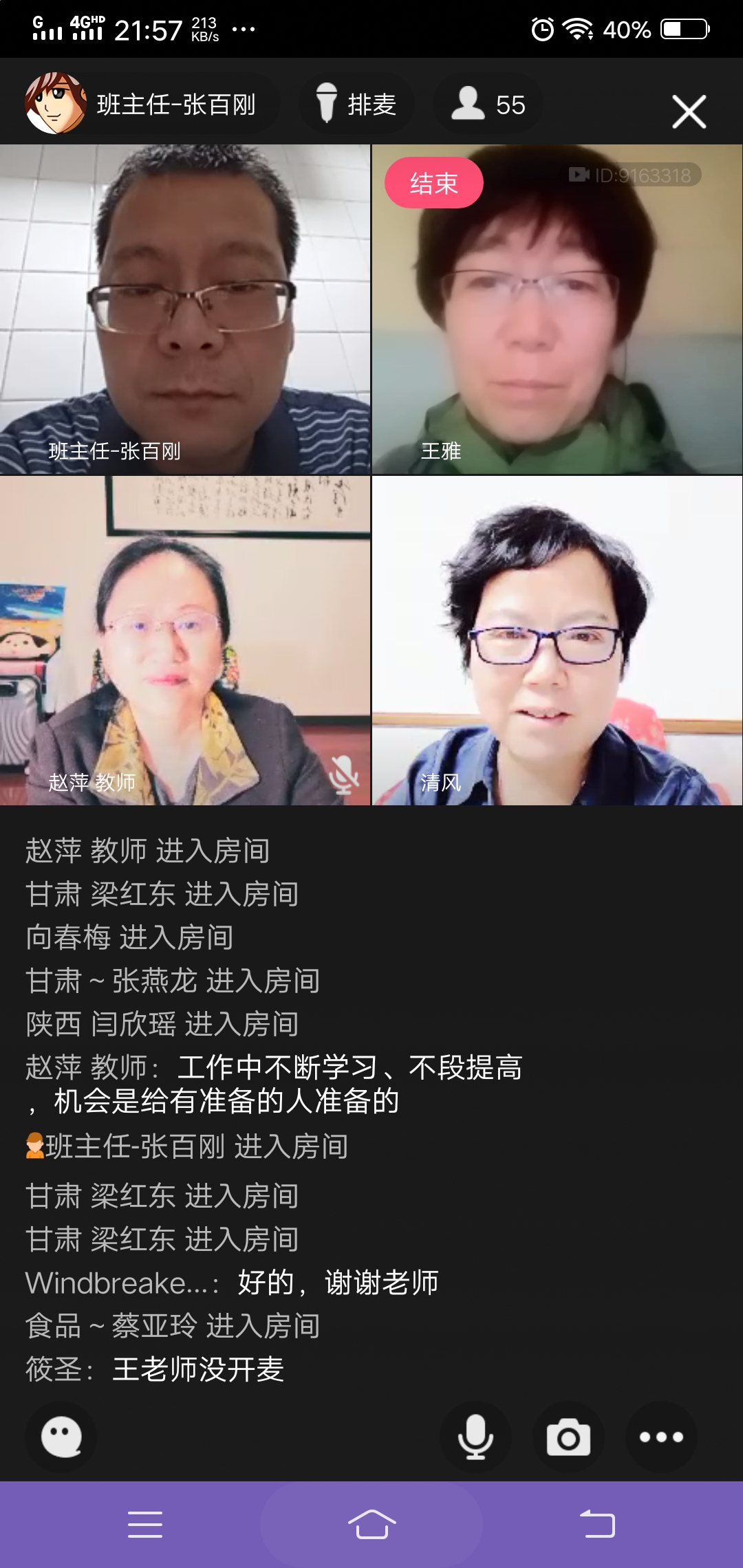Select 清风's video tile
Image resolution: width=743 pixels, height=1568 pixels.
(557, 640)
